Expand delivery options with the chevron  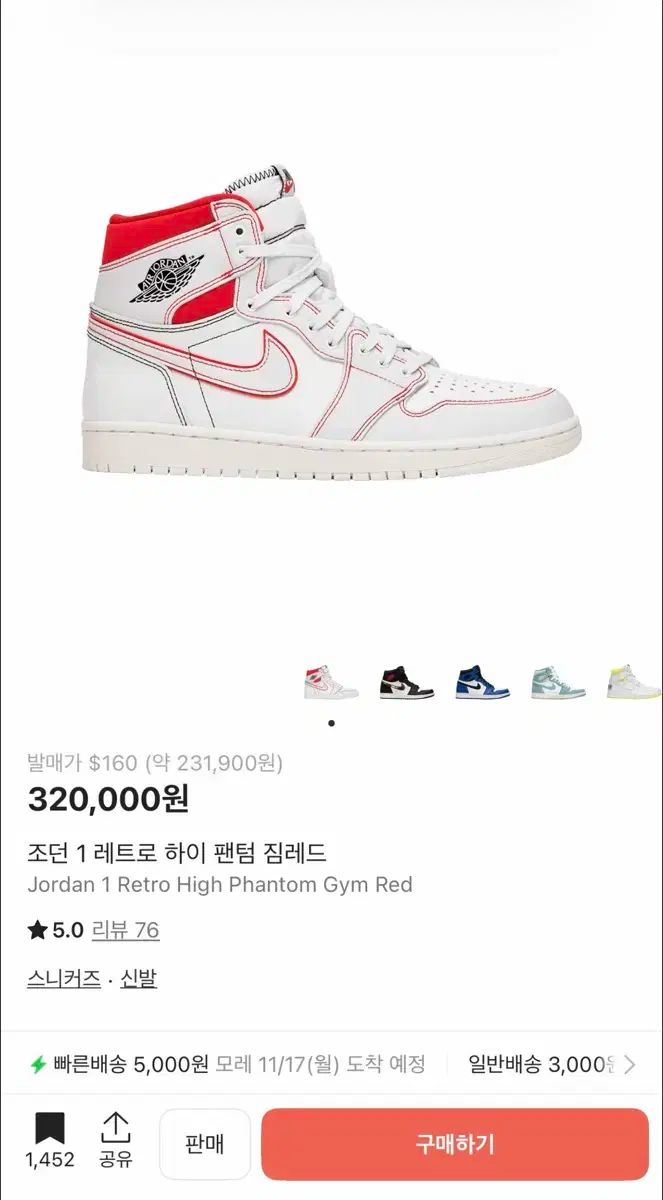coord(630,1064)
